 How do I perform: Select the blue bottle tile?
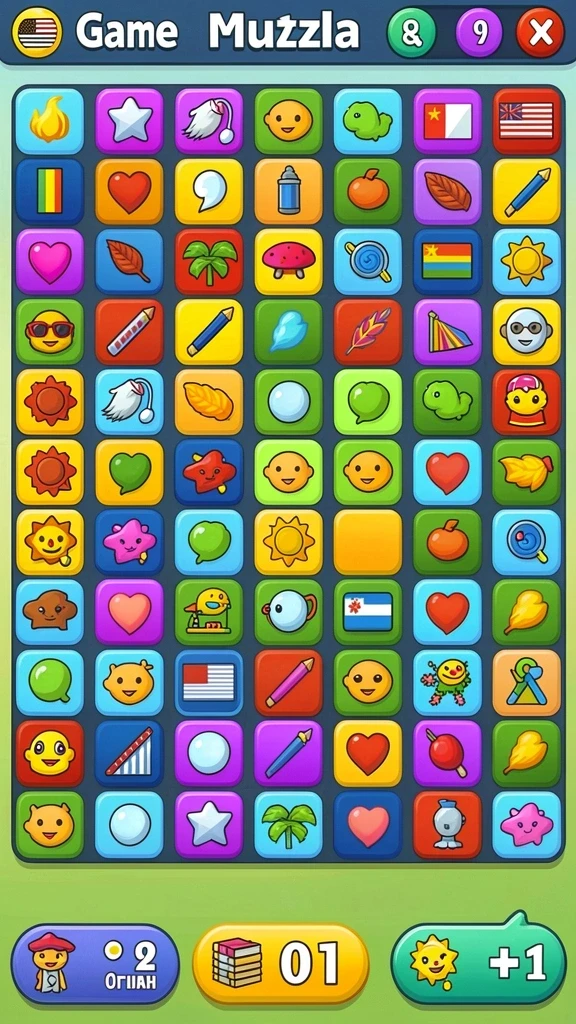pos(288,191)
